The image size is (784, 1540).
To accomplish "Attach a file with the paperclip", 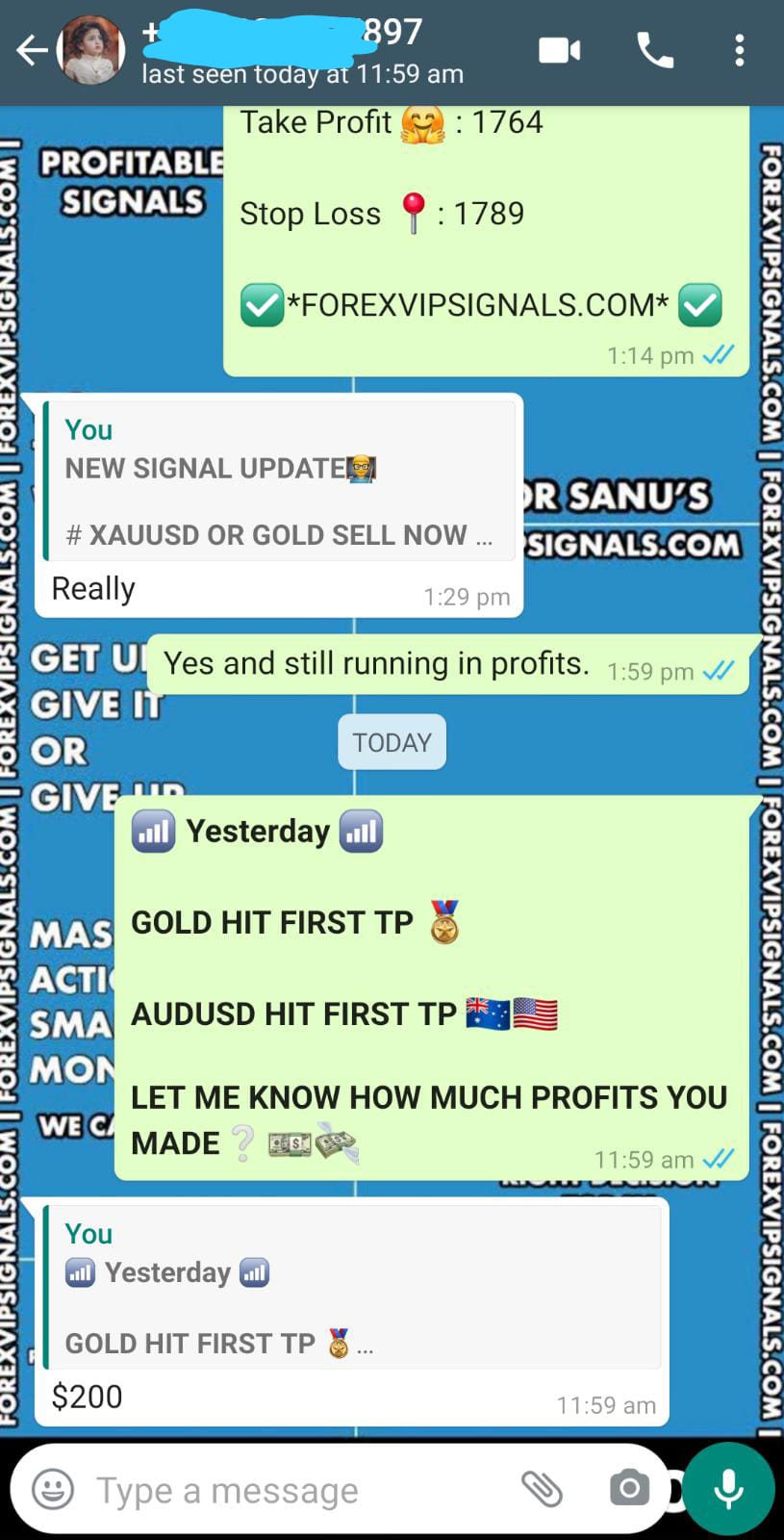I will tap(542, 1489).
